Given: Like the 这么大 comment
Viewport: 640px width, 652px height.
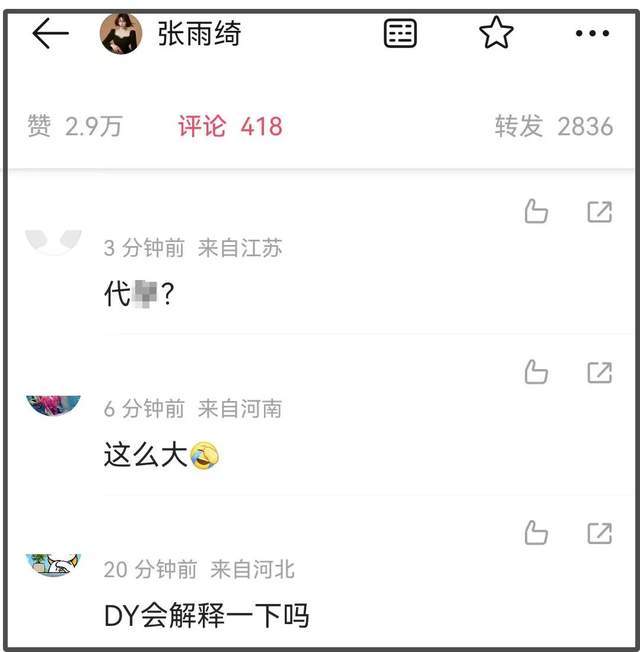Looking at the screenshot, I should (537, 373).
